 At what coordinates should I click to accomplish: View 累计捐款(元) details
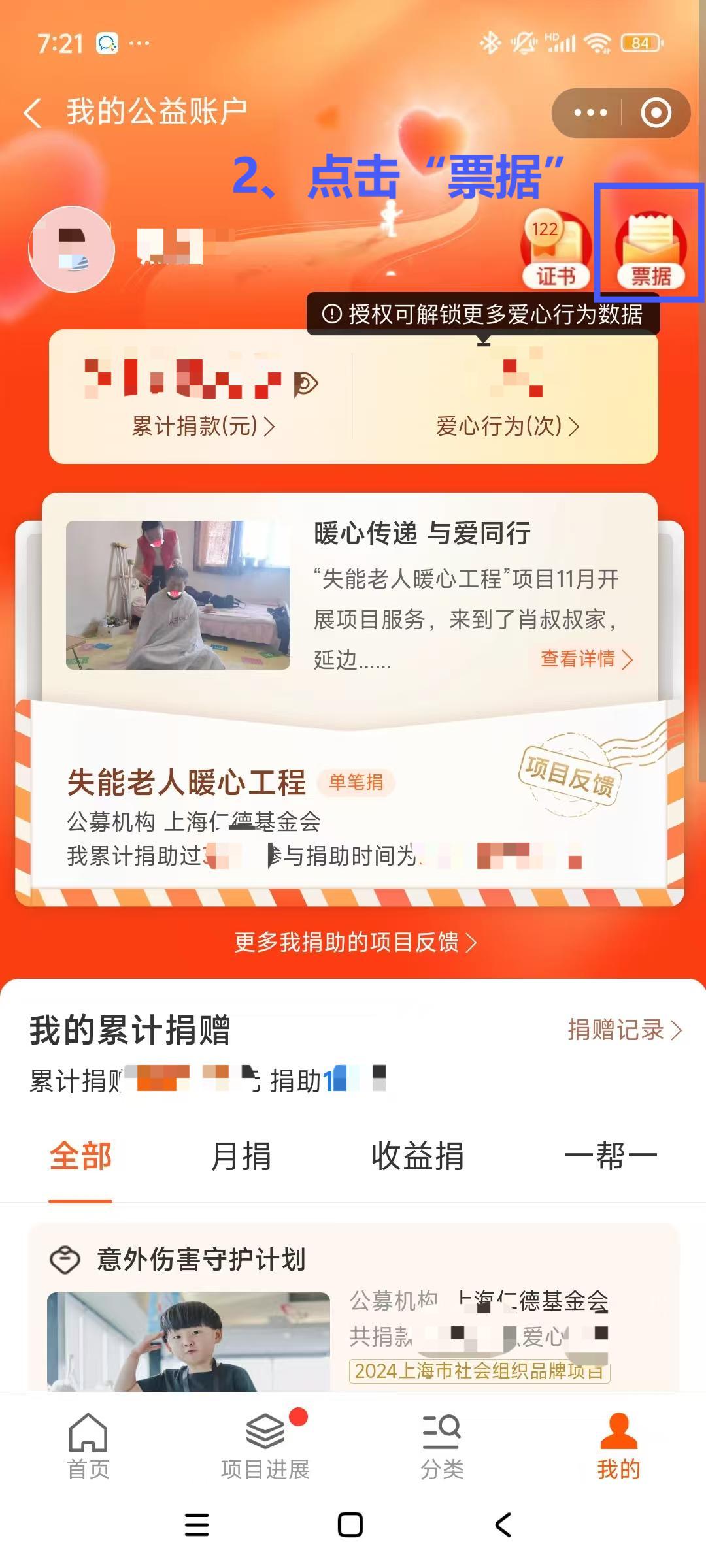click(203, 426)
